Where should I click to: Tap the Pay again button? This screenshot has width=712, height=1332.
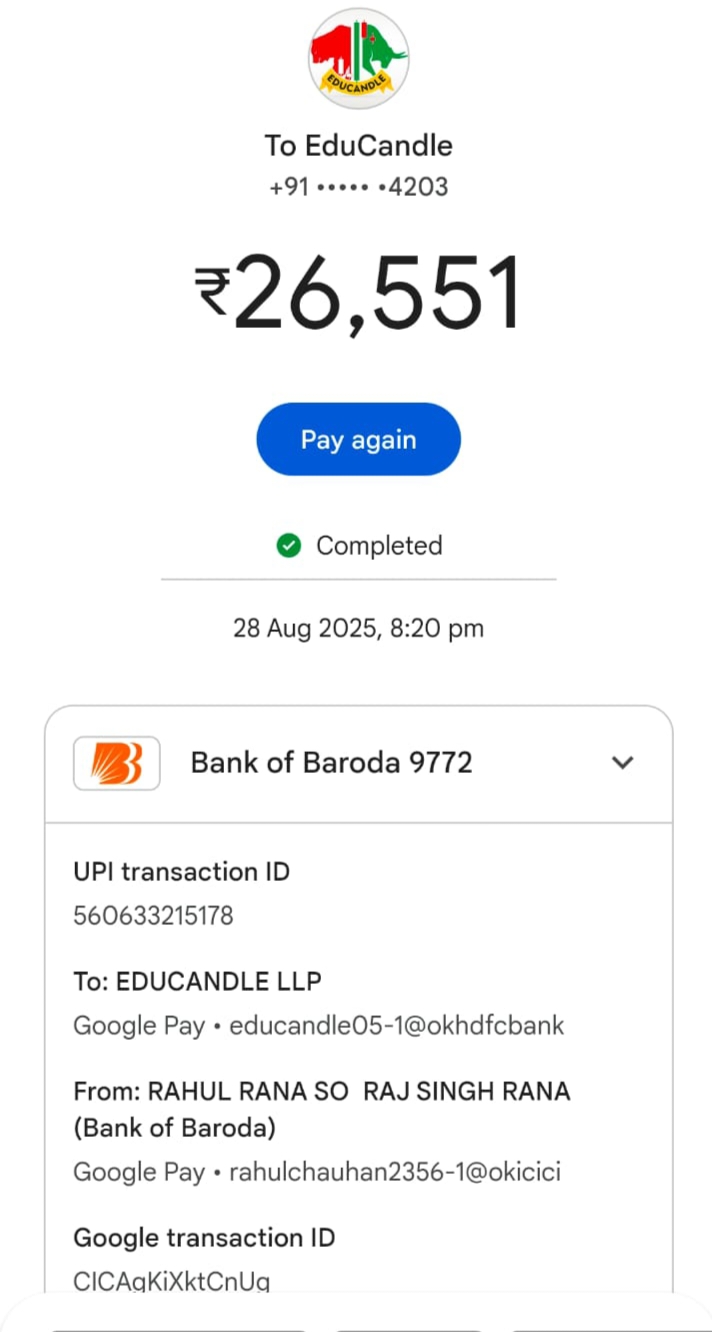point(358,440)
